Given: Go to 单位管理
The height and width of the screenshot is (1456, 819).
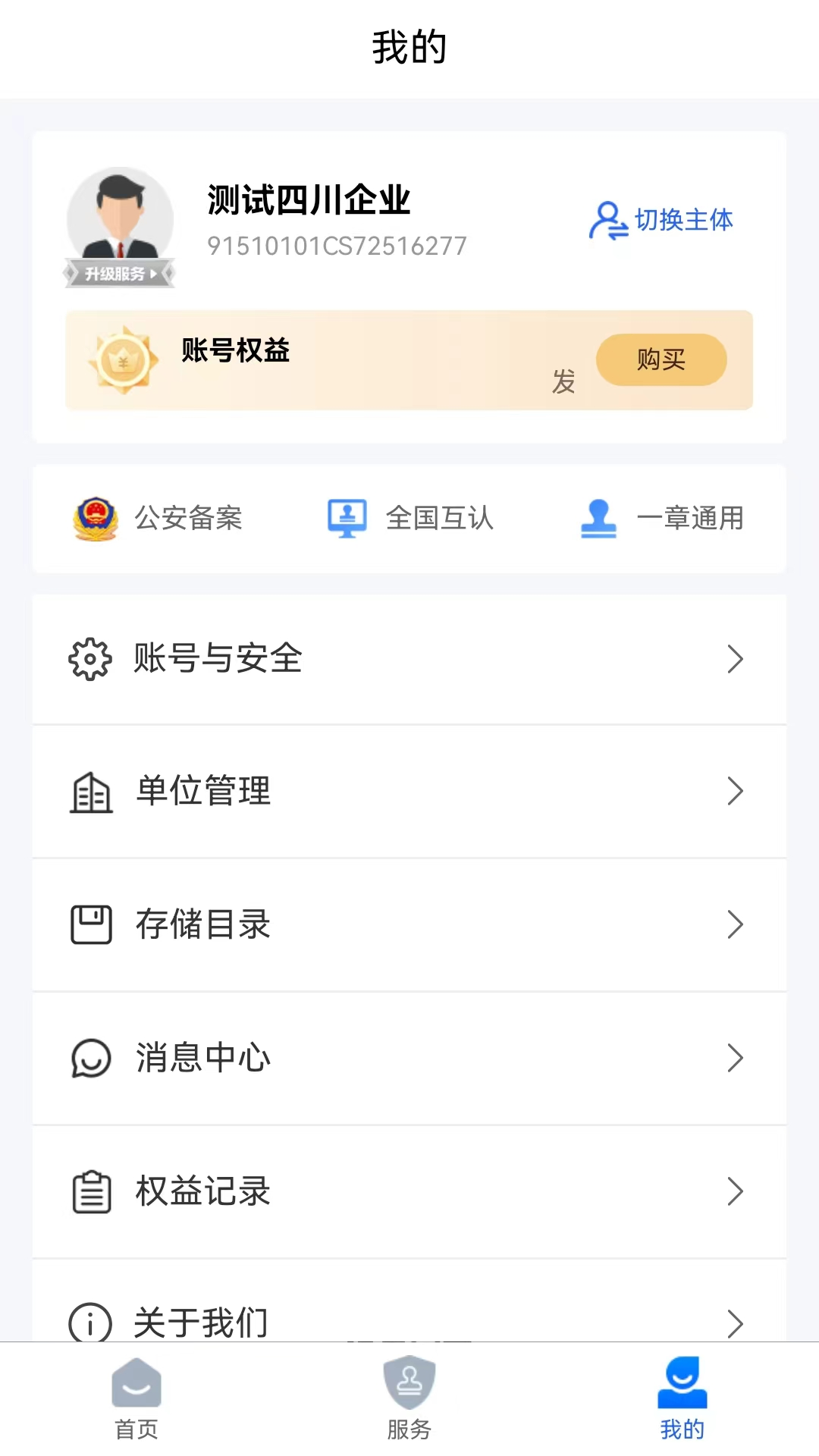Looking at the screenshot, I should pos(409,792).
